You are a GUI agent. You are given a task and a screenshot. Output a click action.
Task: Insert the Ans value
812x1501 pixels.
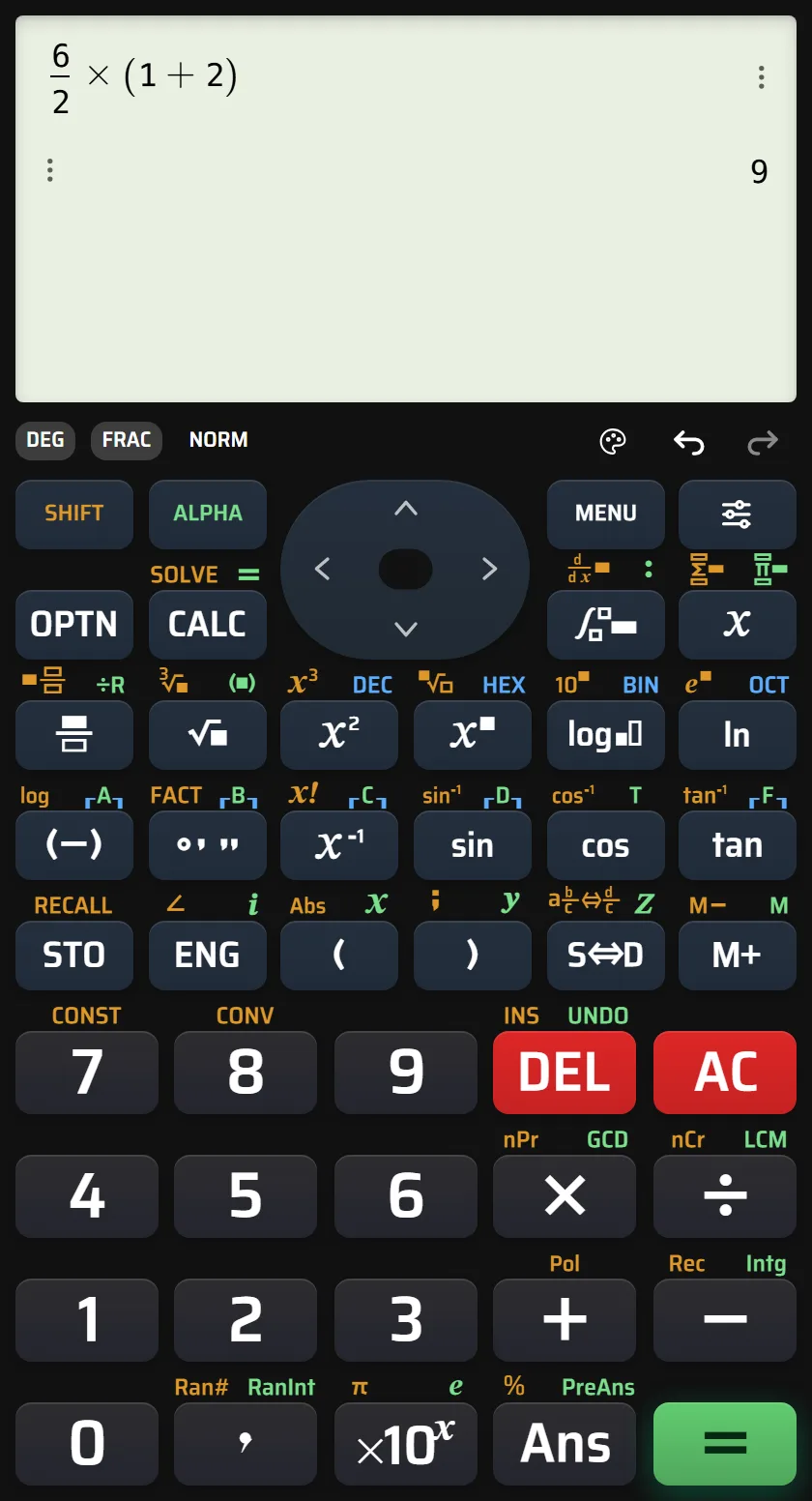(565, 1444)
